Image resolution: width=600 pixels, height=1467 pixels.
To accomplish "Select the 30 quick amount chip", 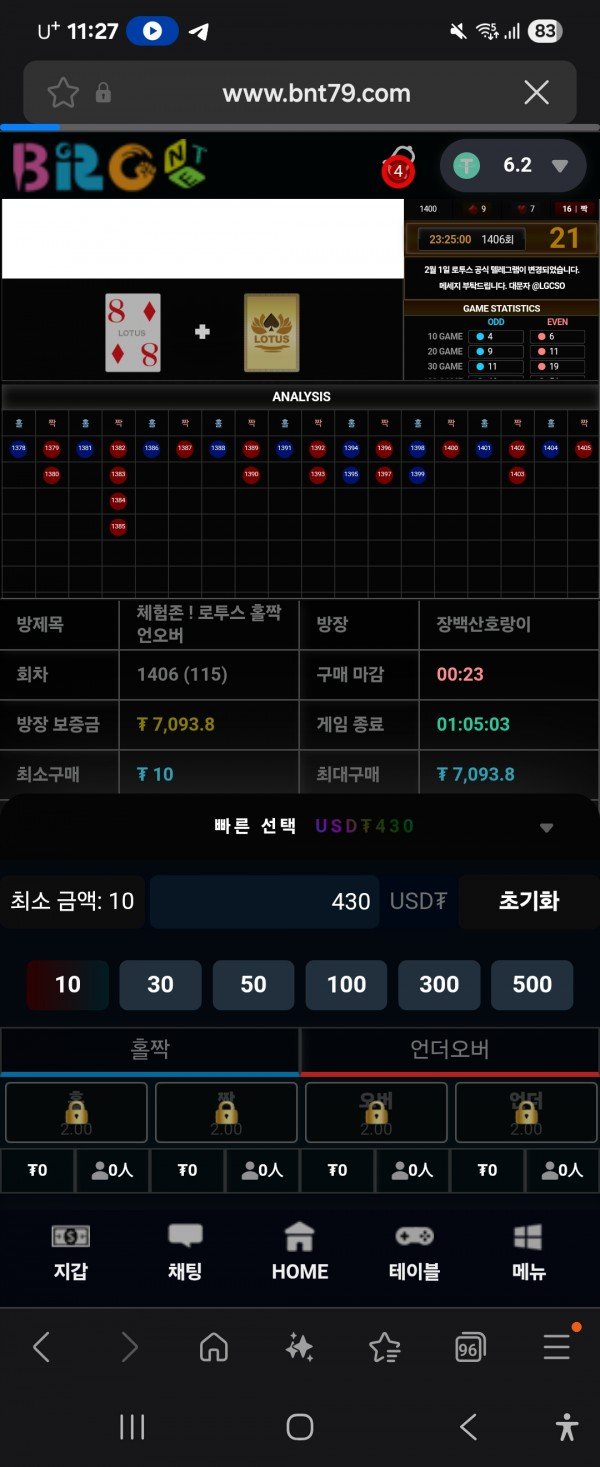I will (x=160, y=985).
